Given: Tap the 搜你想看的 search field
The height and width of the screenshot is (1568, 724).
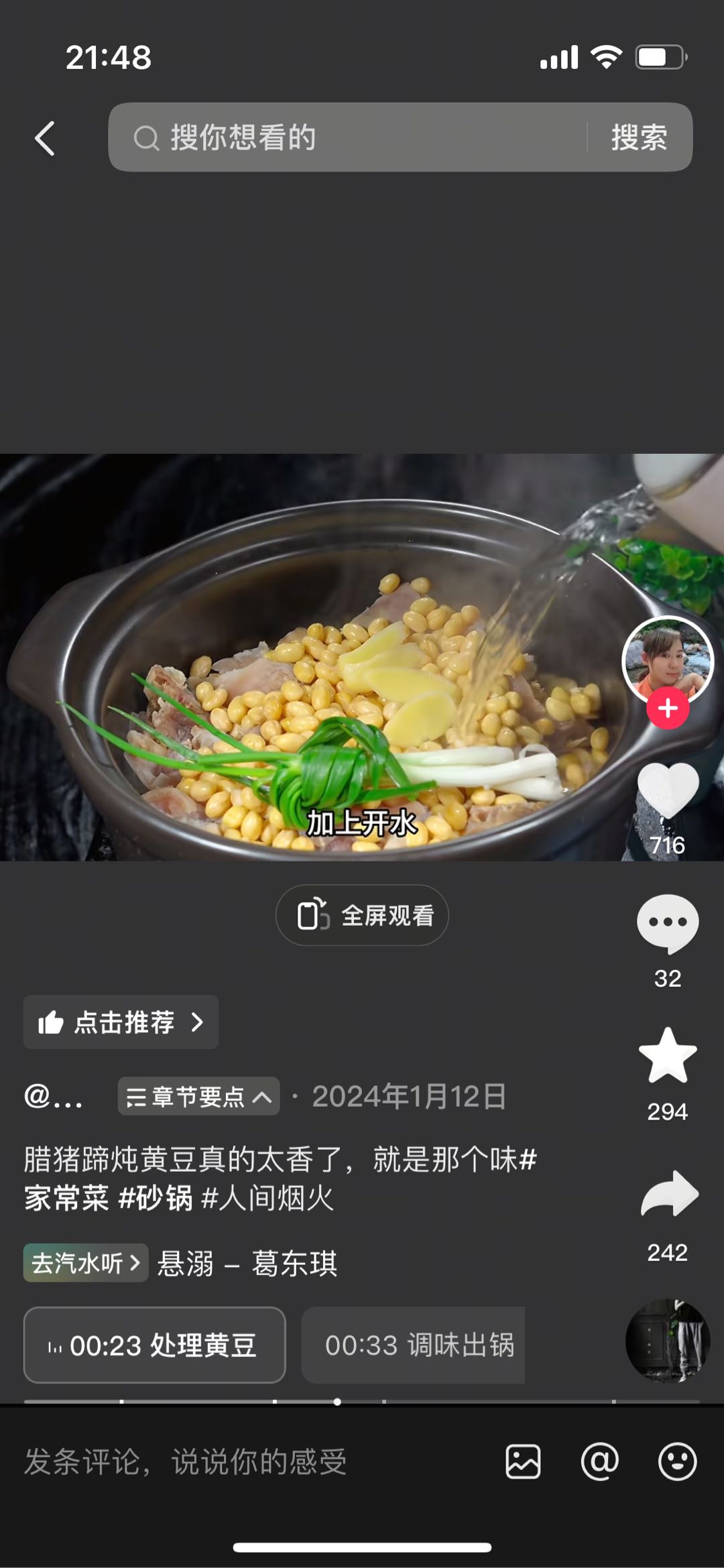Looking at the screenshot, I should click(x=349, y=137).
